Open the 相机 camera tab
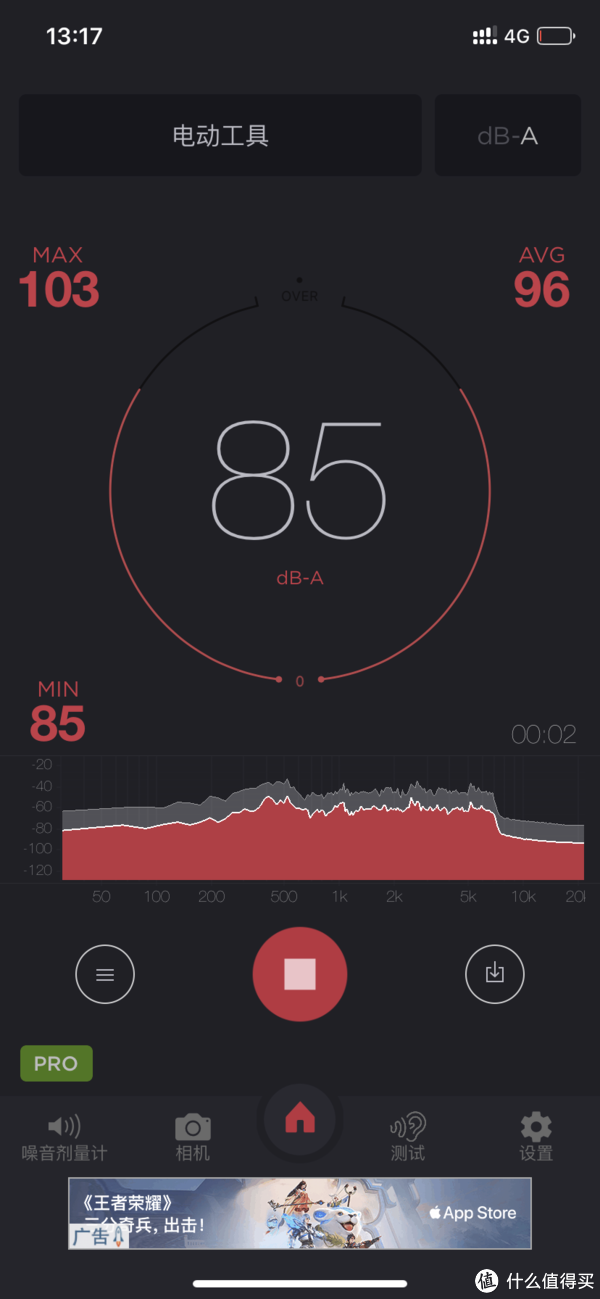The width and height of the screenshot is (600, 1299). 193,1138
